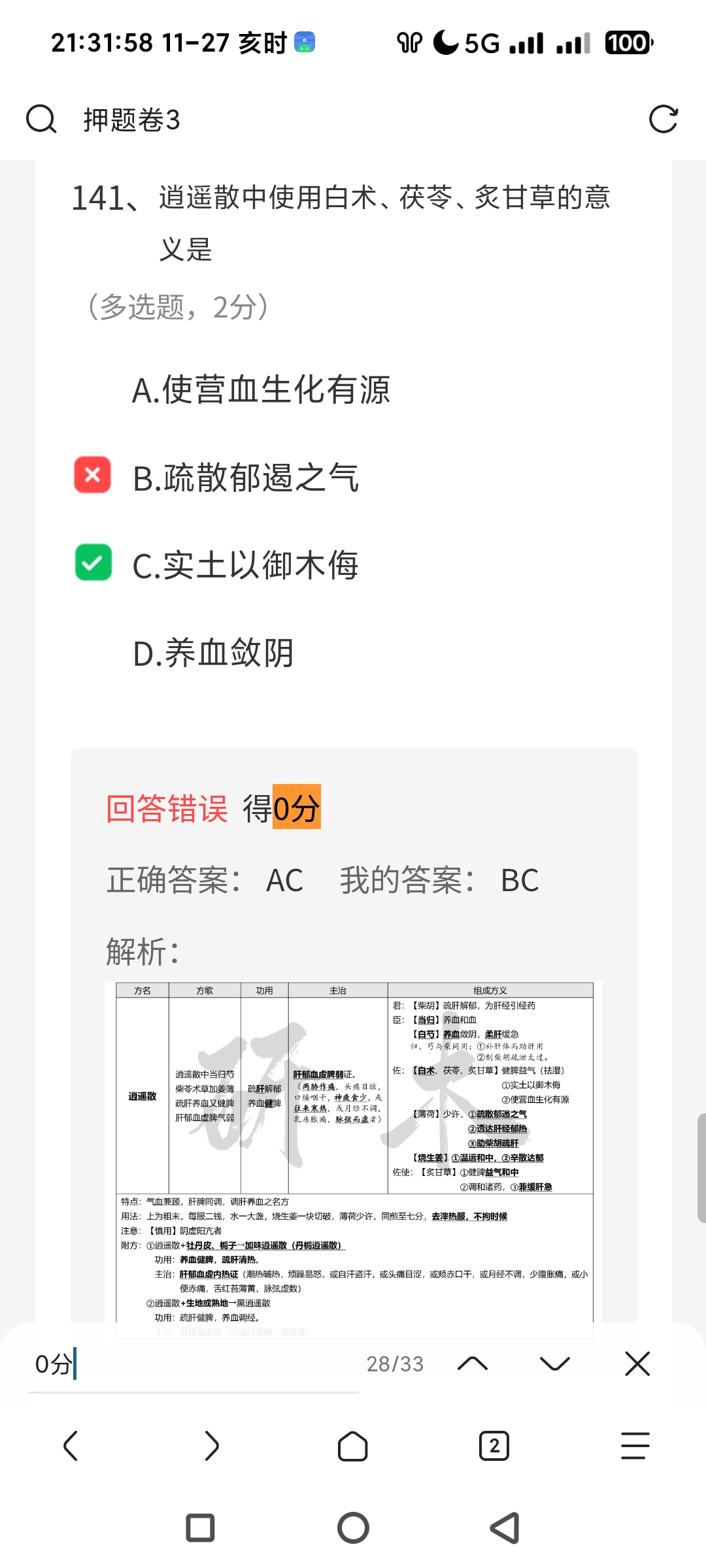Open the browser home page

[x=353, y=1446]
